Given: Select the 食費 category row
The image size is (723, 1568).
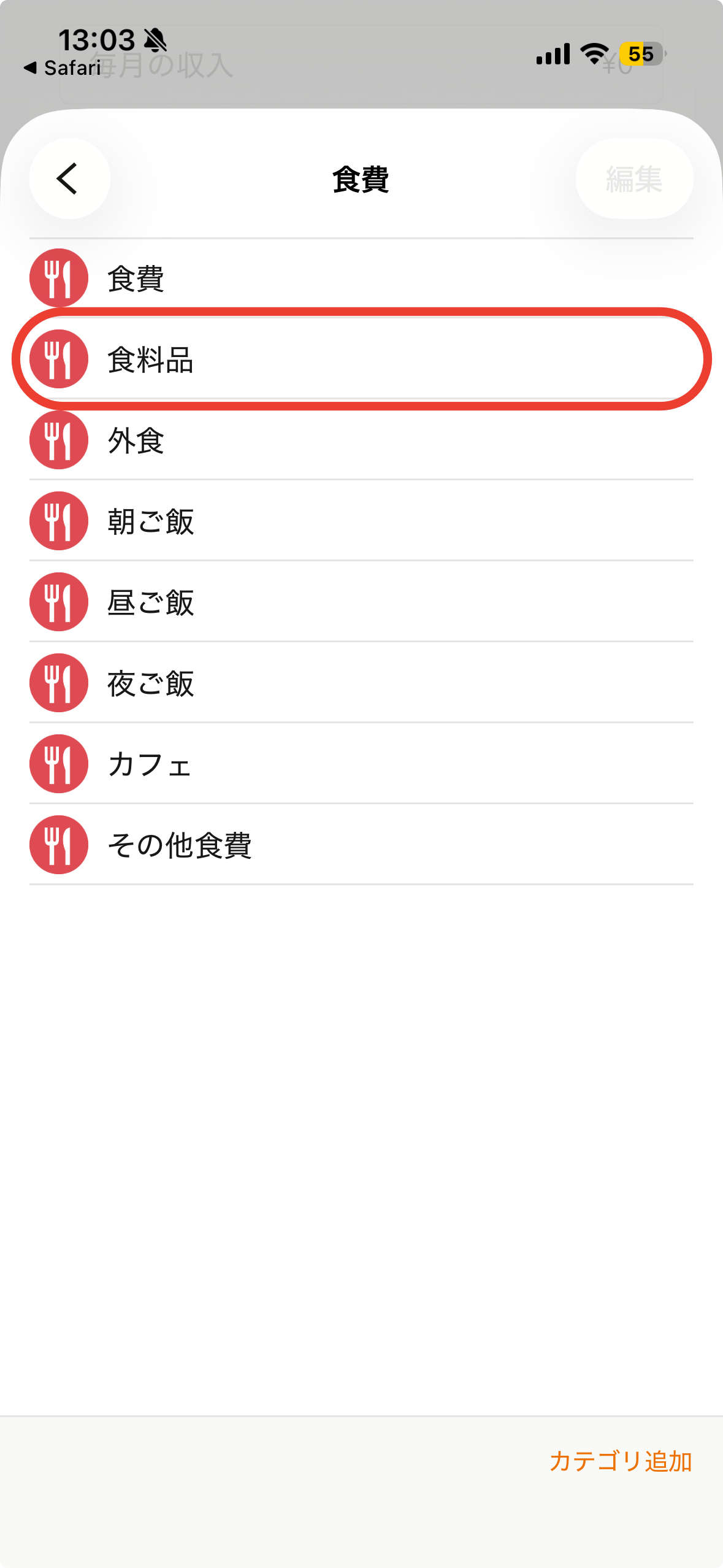Looking at the screenshot, I should (361, 279).
